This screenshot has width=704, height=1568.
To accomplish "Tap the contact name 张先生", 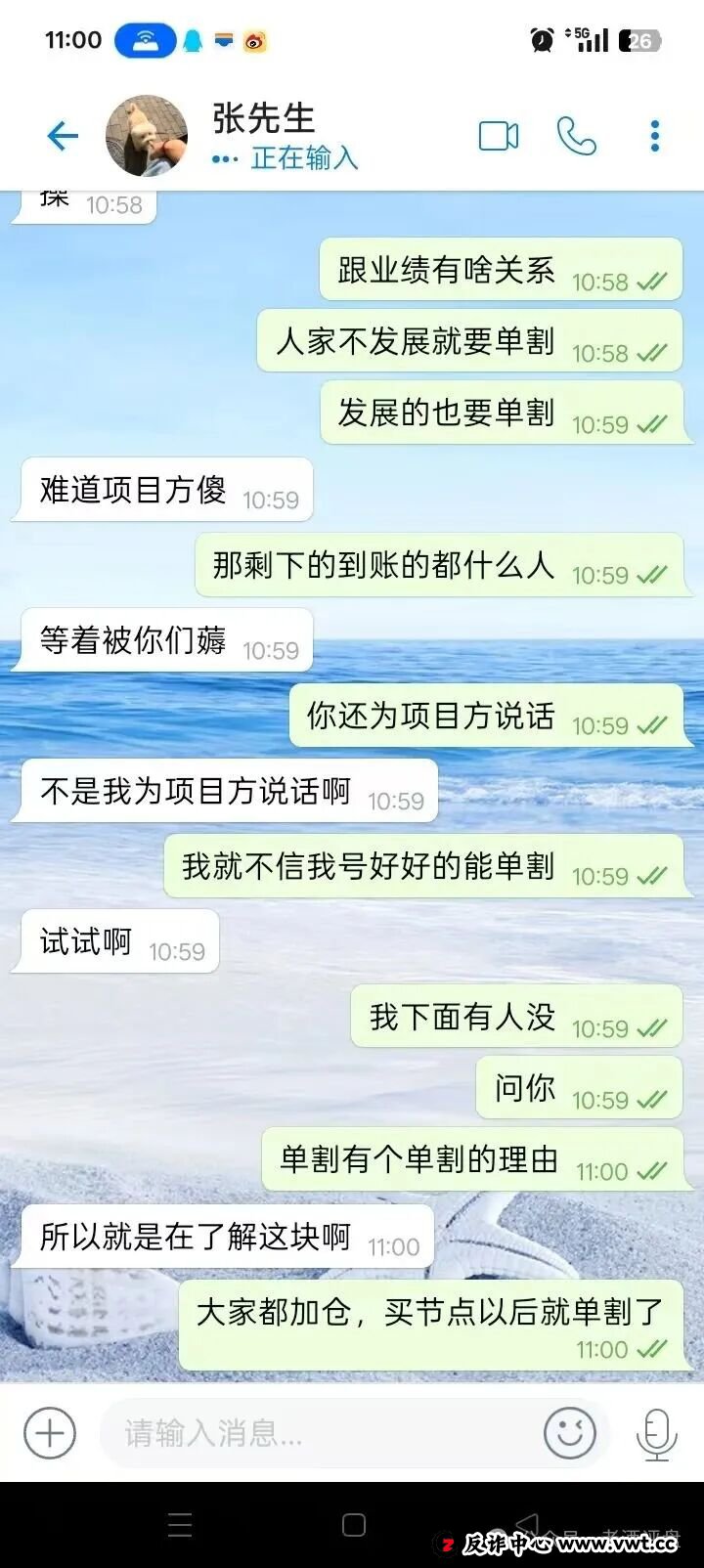I will tap(261, 120).
